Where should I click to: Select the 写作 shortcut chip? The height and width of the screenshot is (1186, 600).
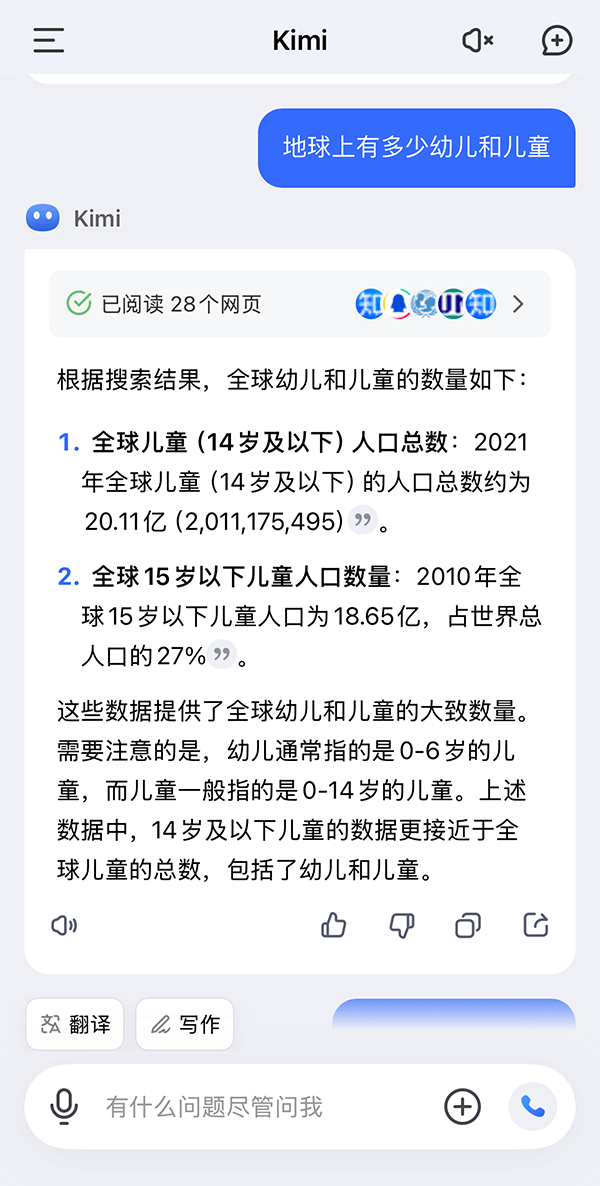pyautogui.click(x=185, y=1024)
